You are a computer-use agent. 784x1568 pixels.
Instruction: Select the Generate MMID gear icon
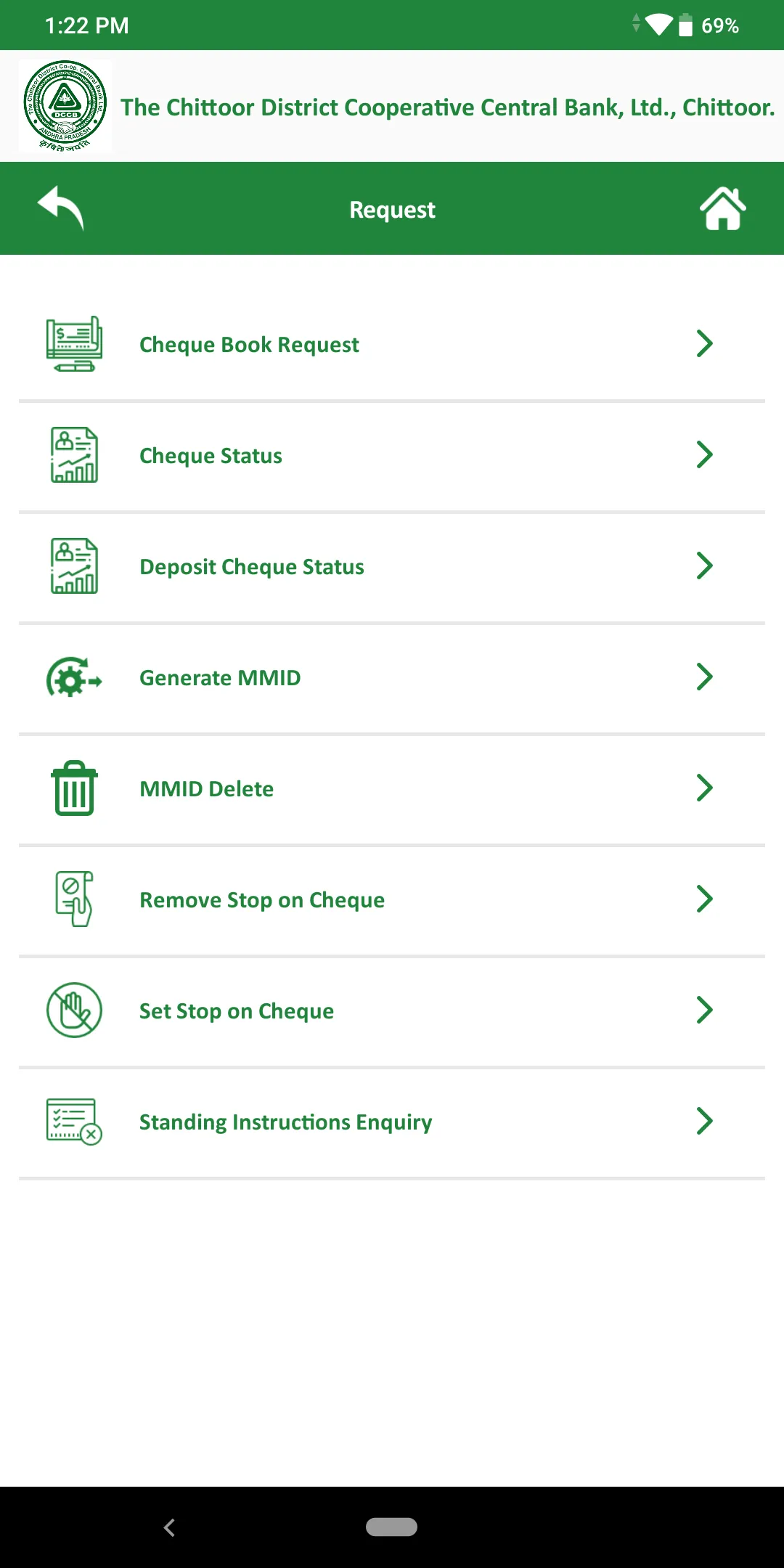(73, 677)
